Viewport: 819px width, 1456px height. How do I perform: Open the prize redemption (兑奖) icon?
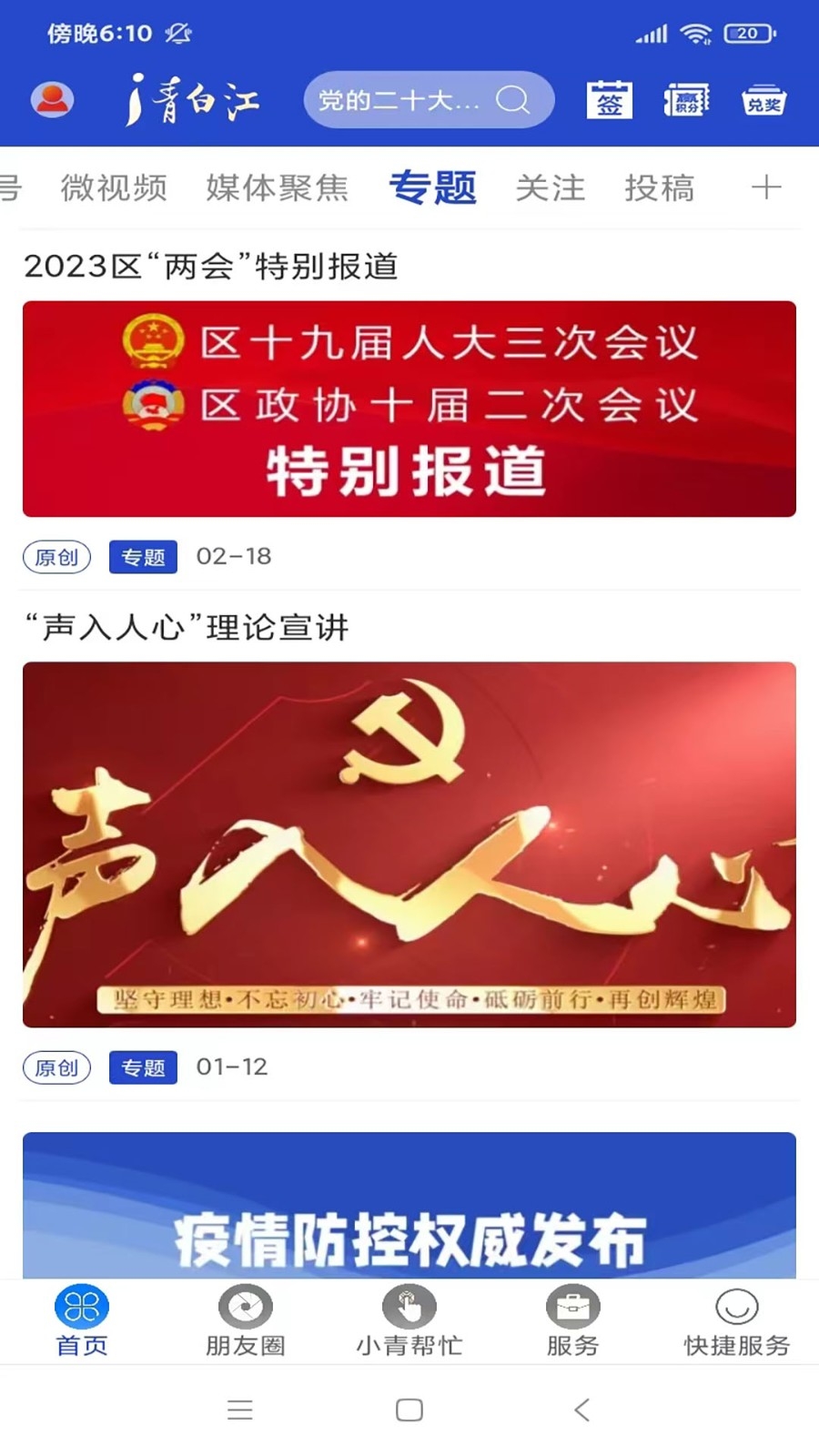[763, 101]
